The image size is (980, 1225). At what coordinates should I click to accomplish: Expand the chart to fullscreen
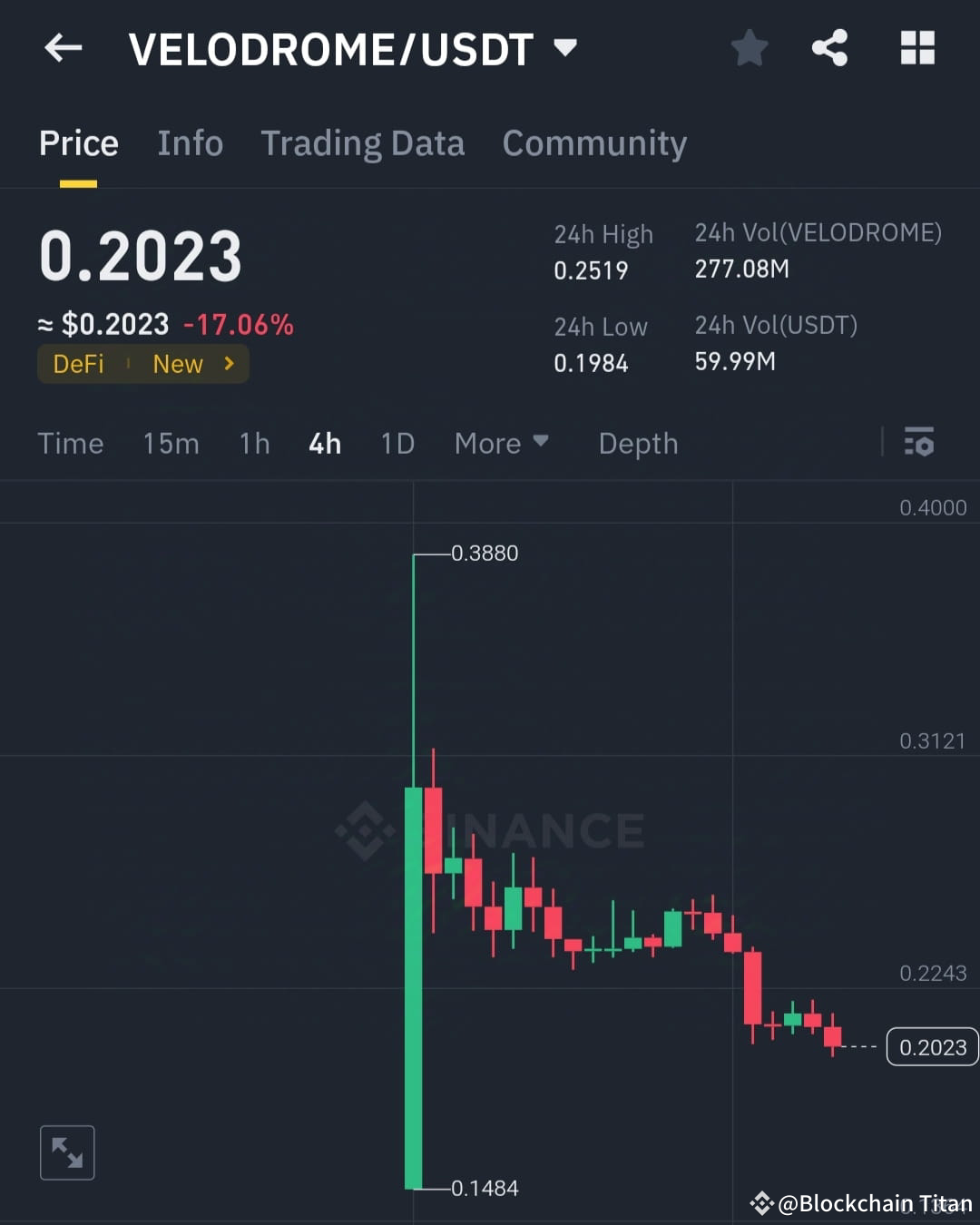(x=67, y=1151)
